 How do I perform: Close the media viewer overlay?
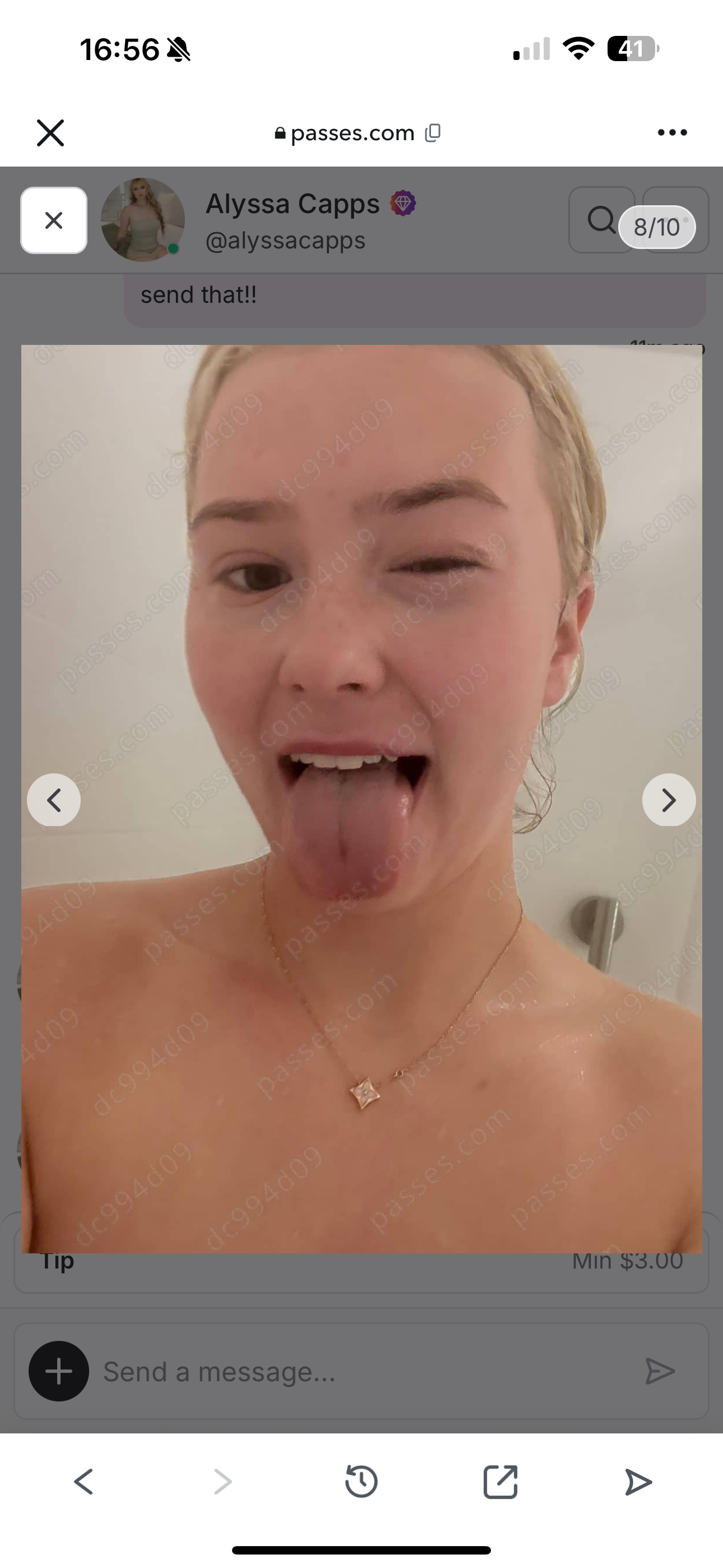pos(54,220)
